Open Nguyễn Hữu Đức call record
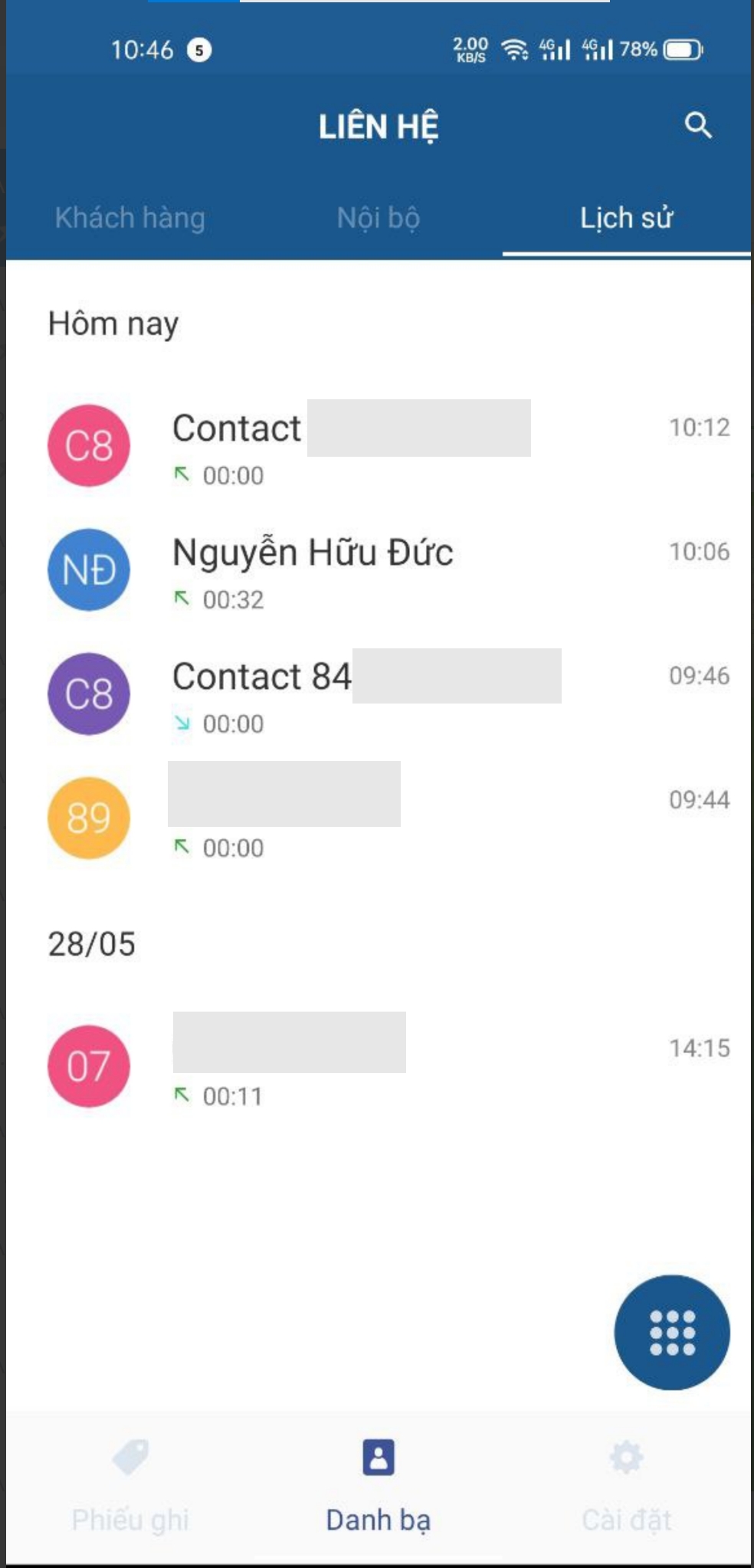The width and height of the screenshot is (754, 1568). [383, 570]
